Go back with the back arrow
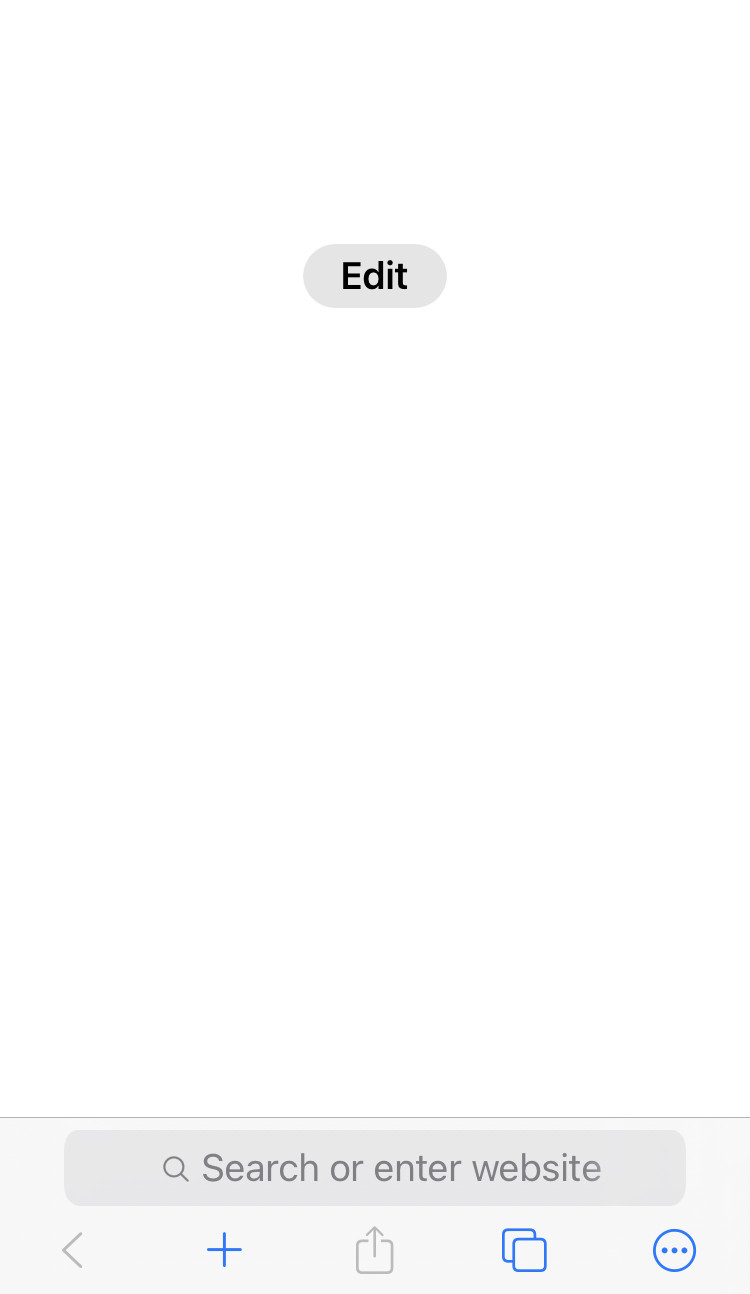The height and width of the screenshot is (1294, 750). tap(73, 1250)
